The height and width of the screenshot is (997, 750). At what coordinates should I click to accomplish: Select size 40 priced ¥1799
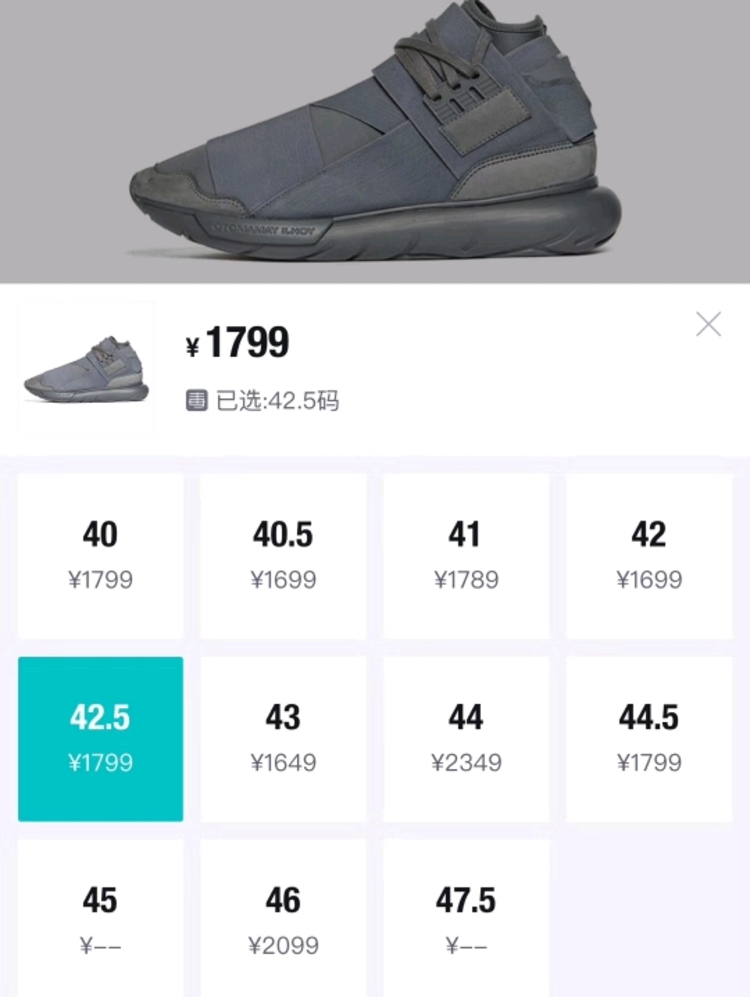(x=100, y=555)
